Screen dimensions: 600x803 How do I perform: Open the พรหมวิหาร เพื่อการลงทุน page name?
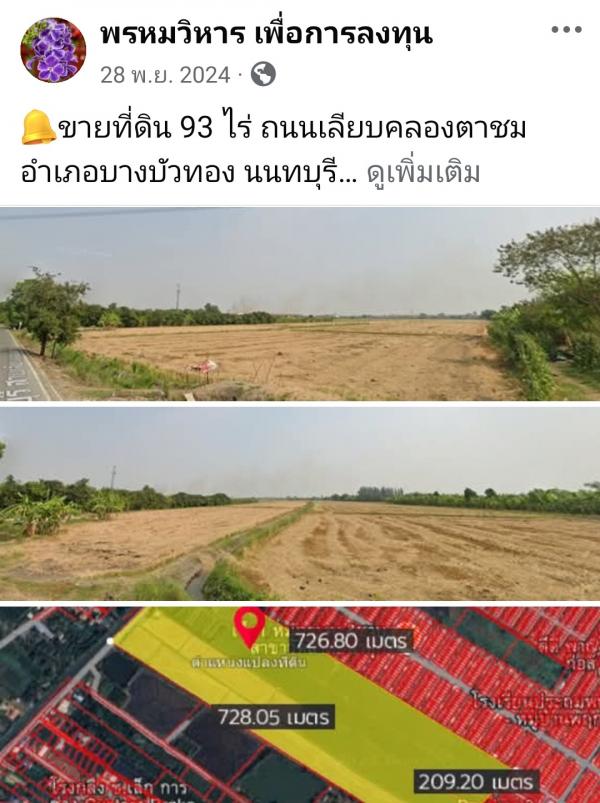[266, 33]
